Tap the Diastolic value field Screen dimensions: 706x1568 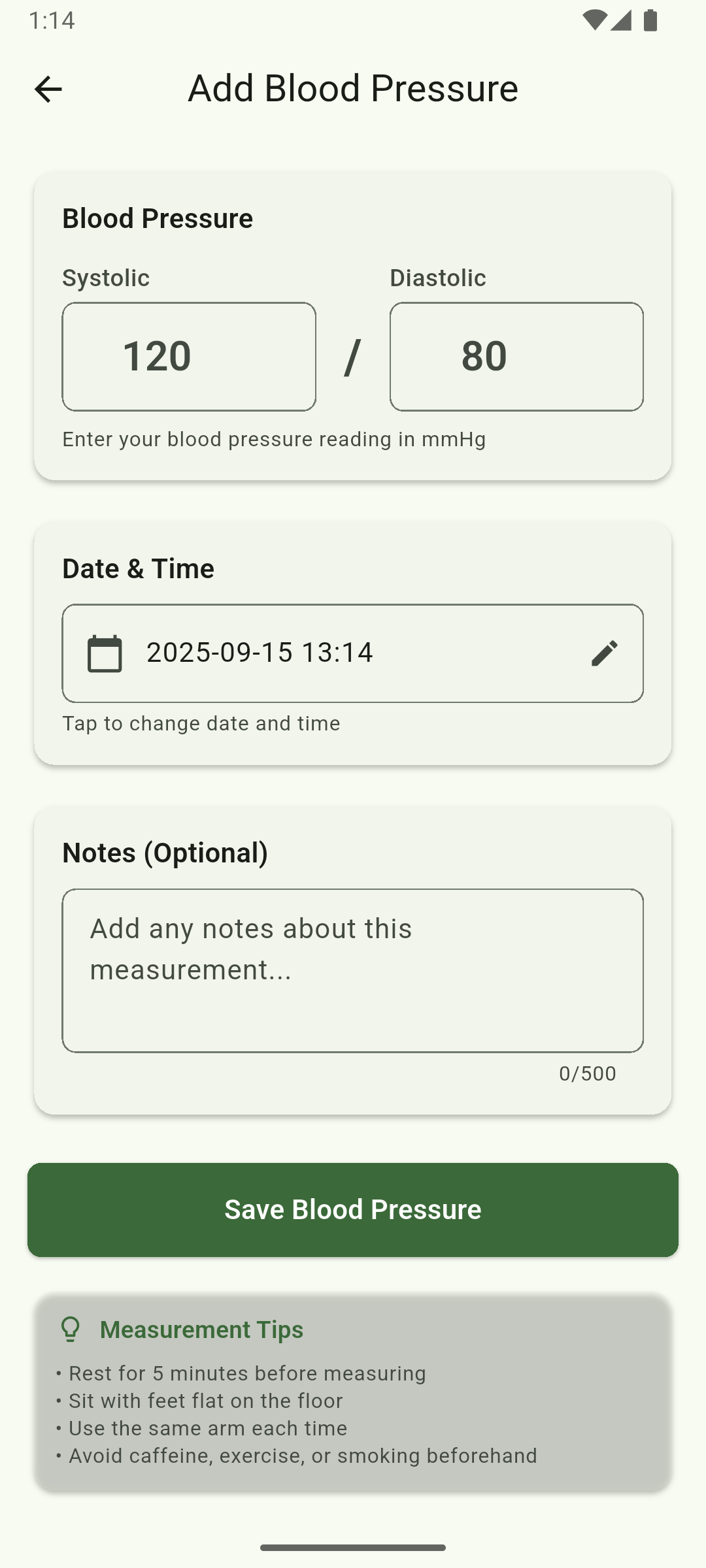pos(516,357)
